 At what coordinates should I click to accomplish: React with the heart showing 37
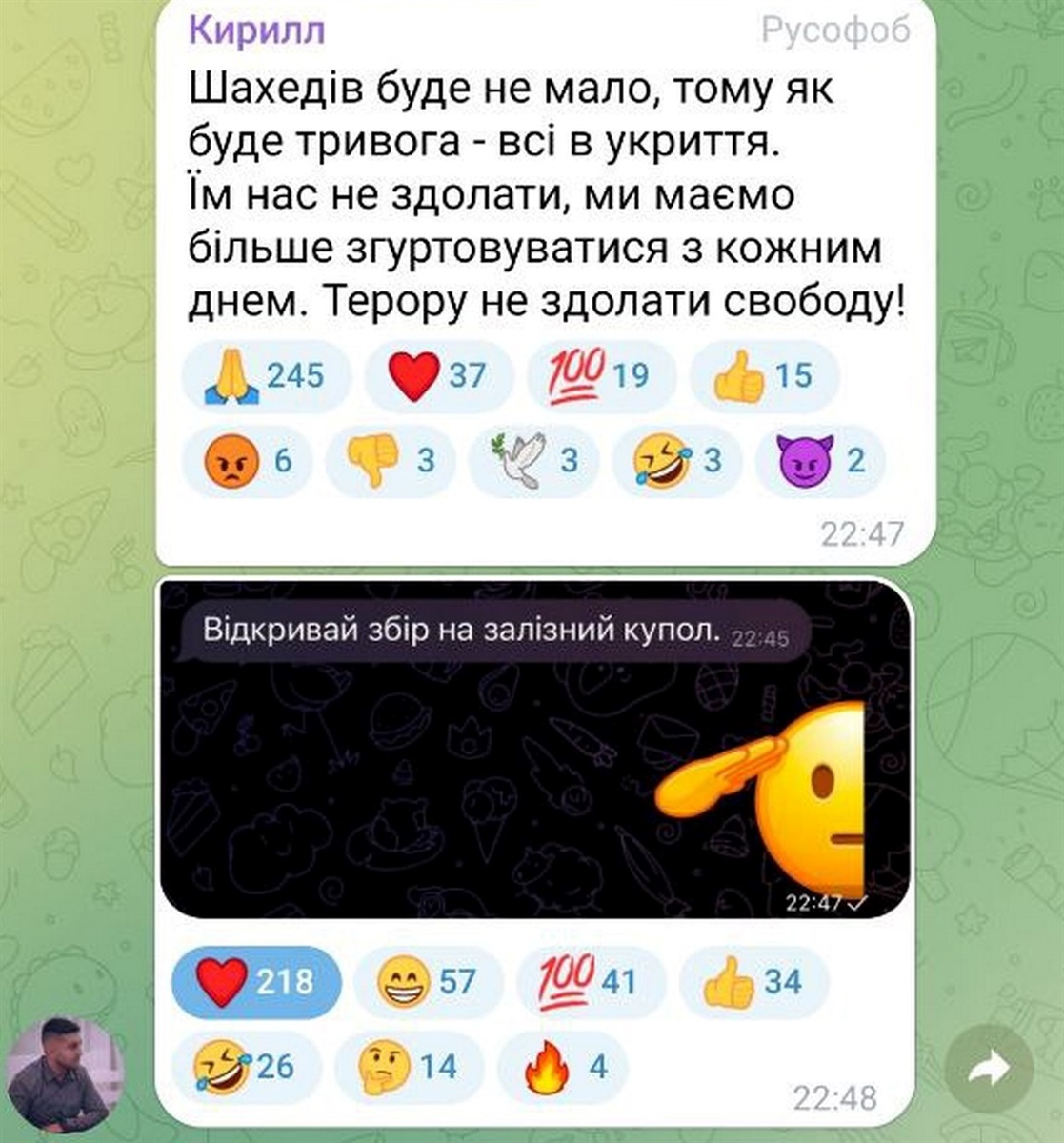[437, 377]
